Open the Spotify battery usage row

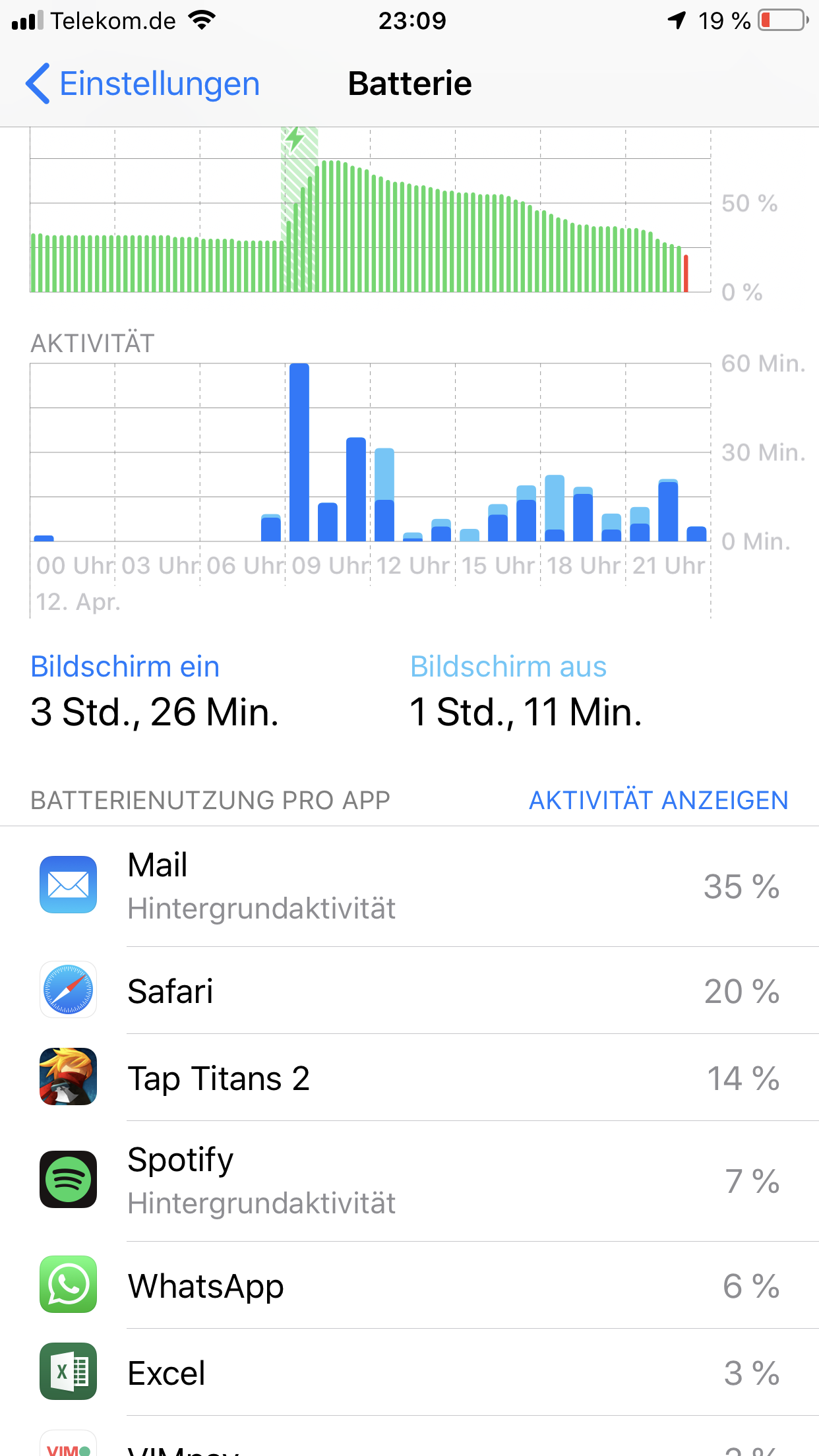(409, 1180)
